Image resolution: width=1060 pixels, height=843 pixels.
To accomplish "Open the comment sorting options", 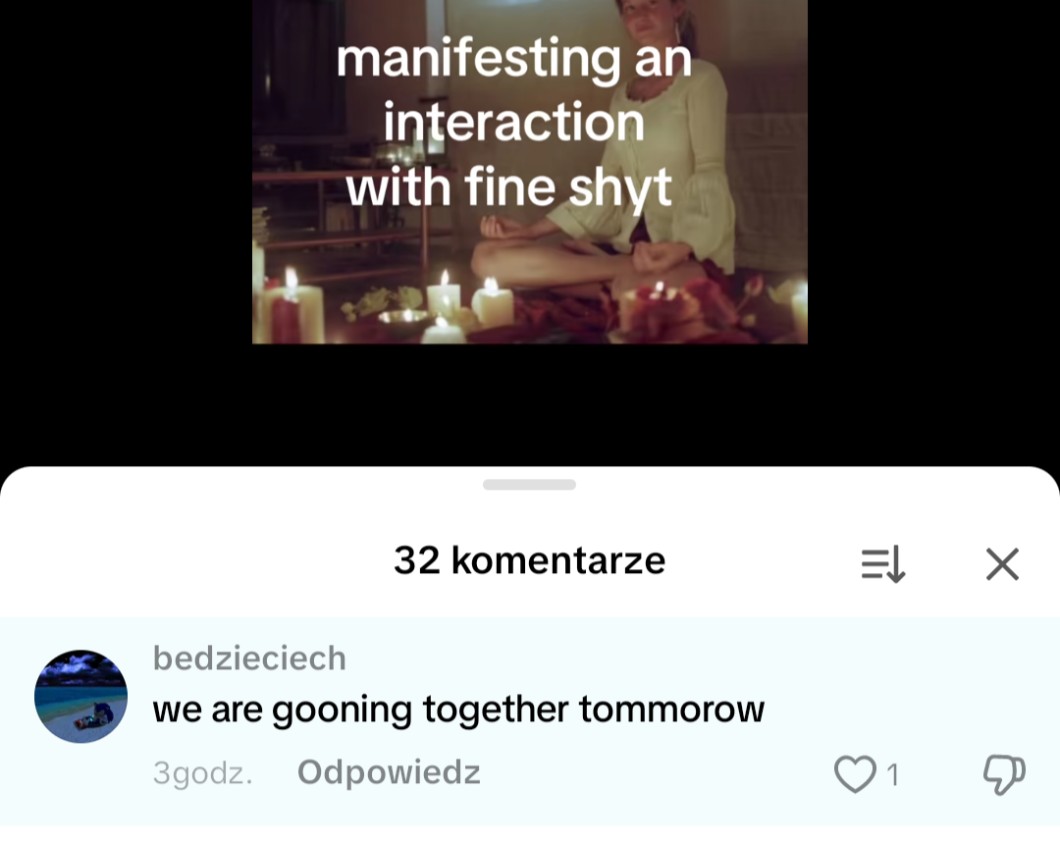I will coord(883,565).
